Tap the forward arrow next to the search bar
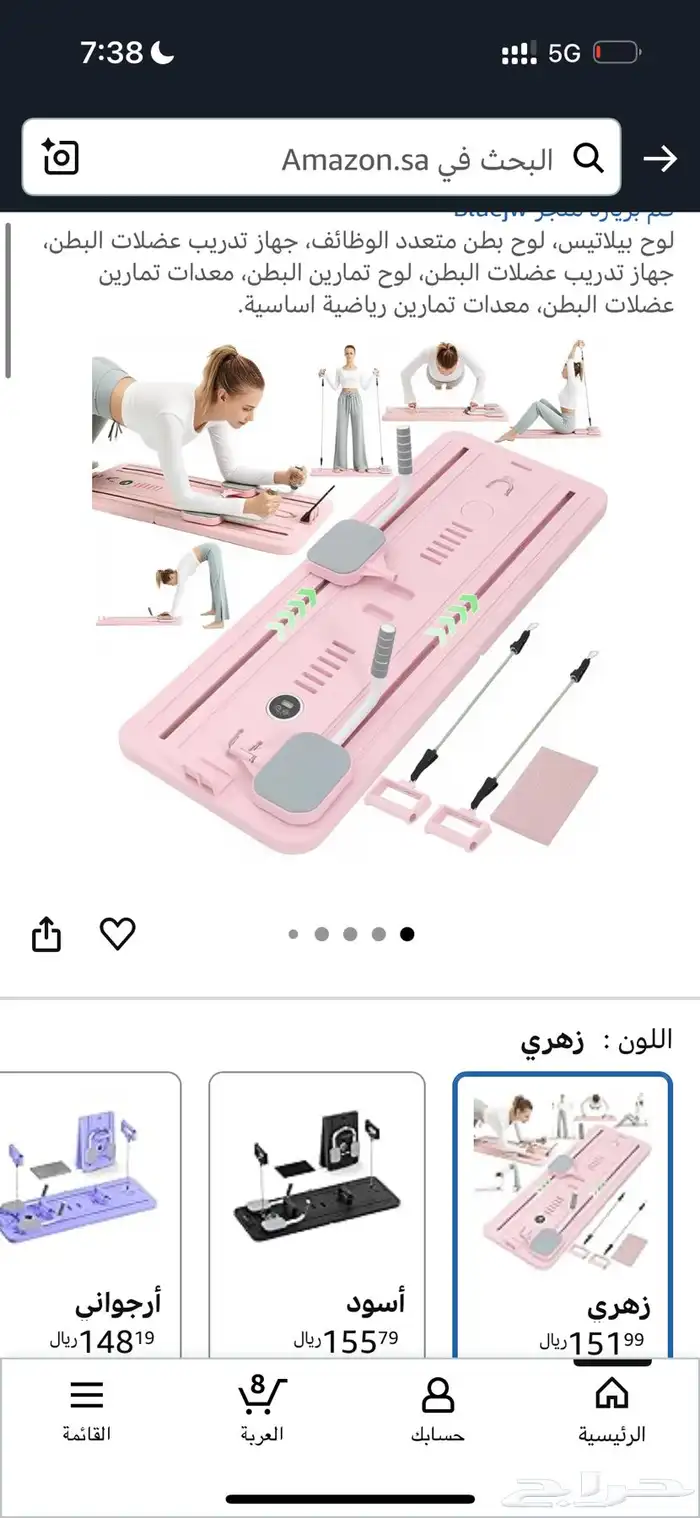This screenshot has height=1518, width=700. (x=660, y=158)
